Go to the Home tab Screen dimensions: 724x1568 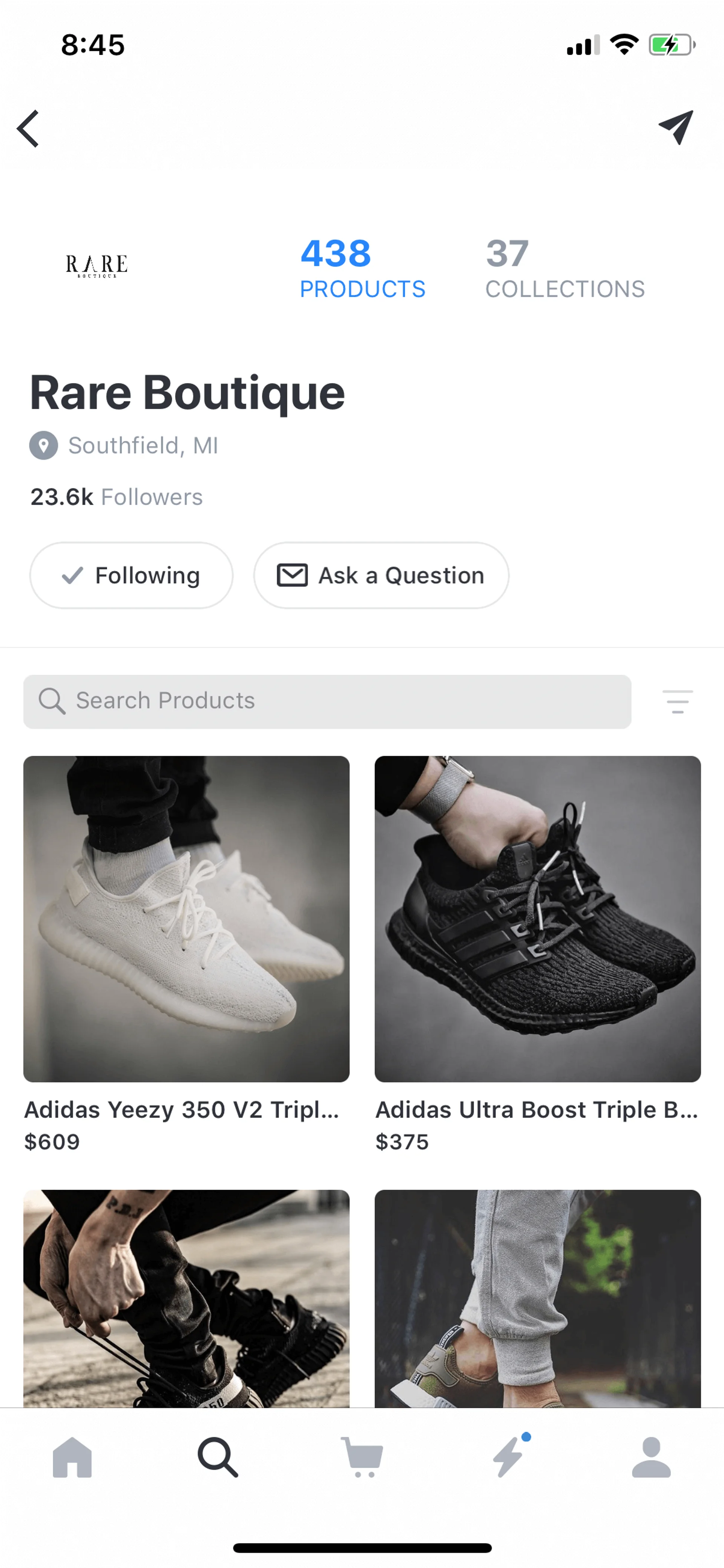click(x=72, y=1457)
